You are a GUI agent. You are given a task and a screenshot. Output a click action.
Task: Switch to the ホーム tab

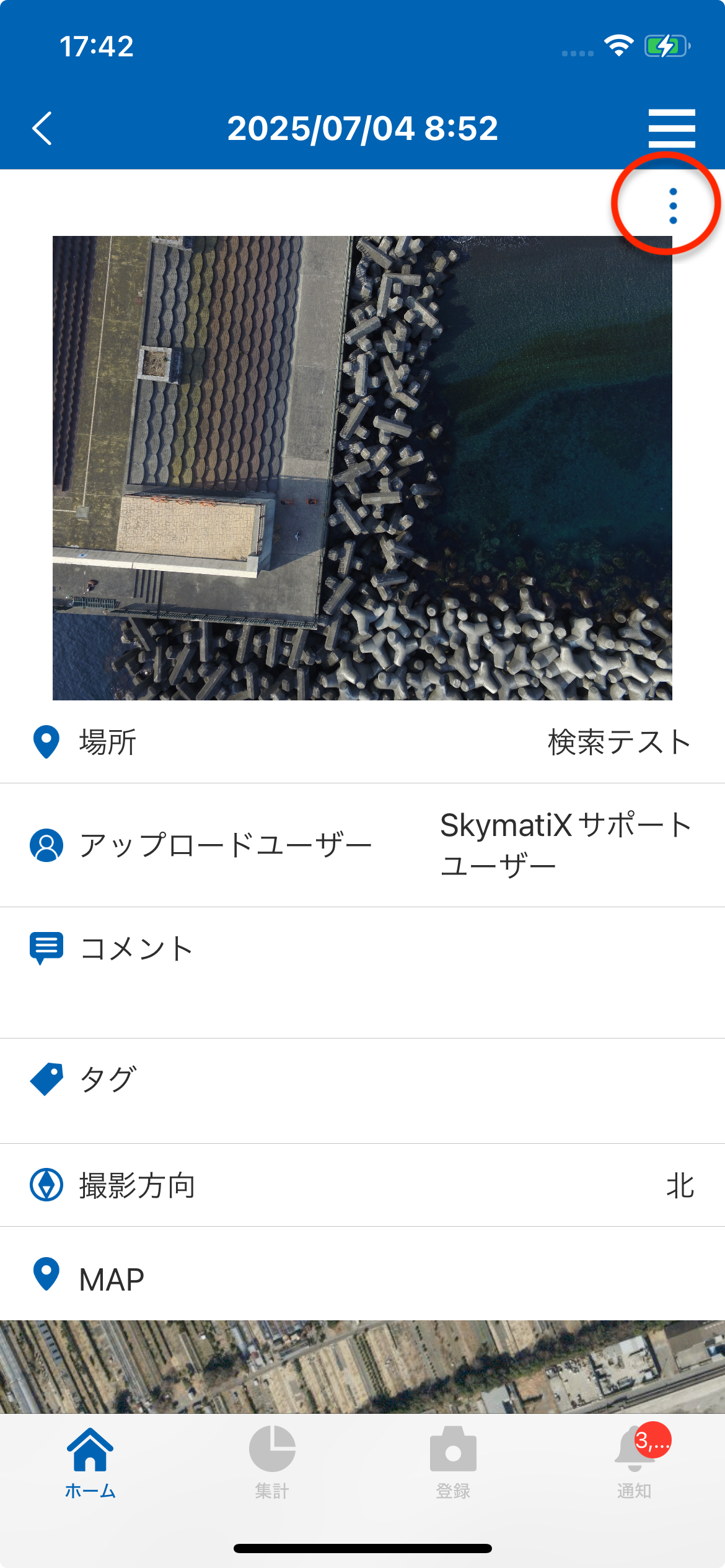coord(90,1463)
